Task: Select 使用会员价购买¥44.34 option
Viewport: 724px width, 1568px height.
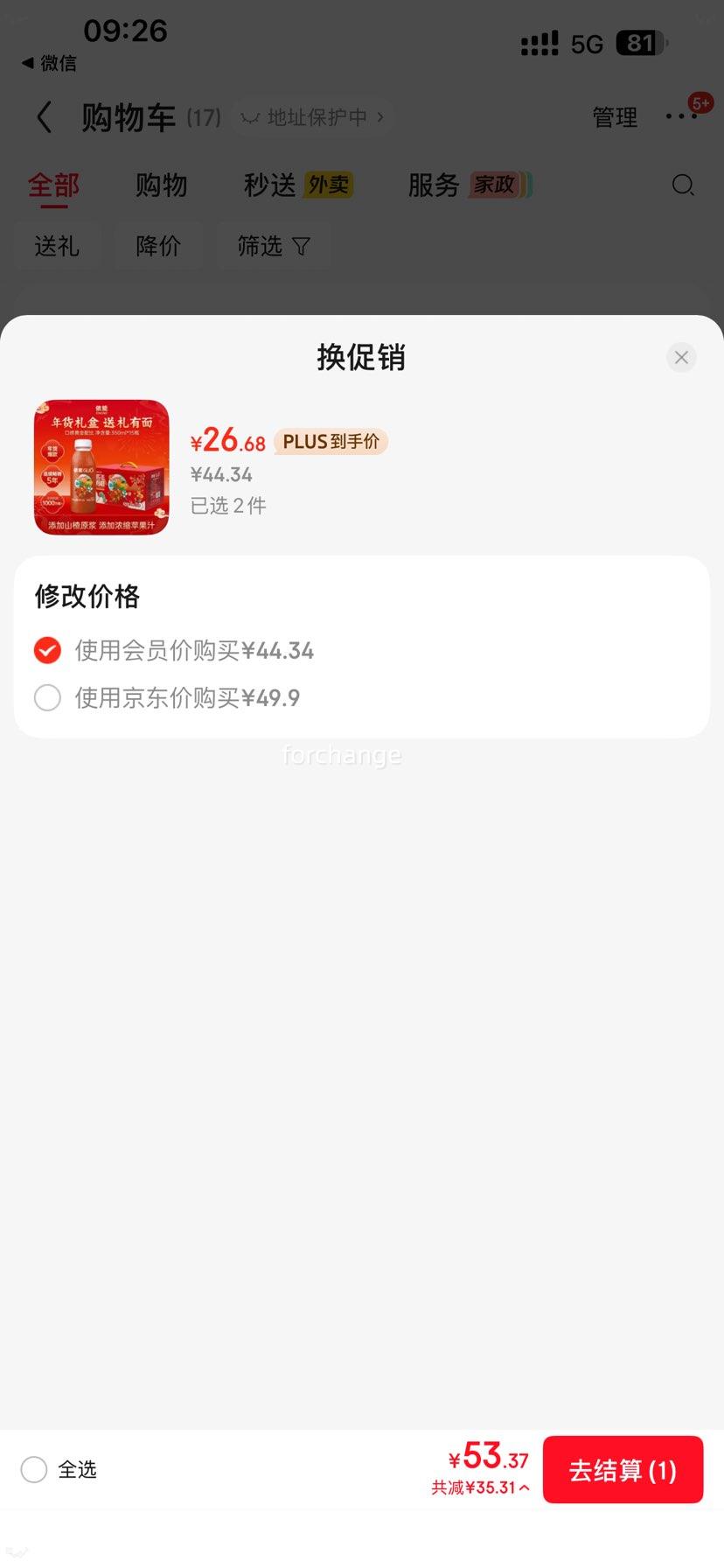Action: tap(47, 650)
